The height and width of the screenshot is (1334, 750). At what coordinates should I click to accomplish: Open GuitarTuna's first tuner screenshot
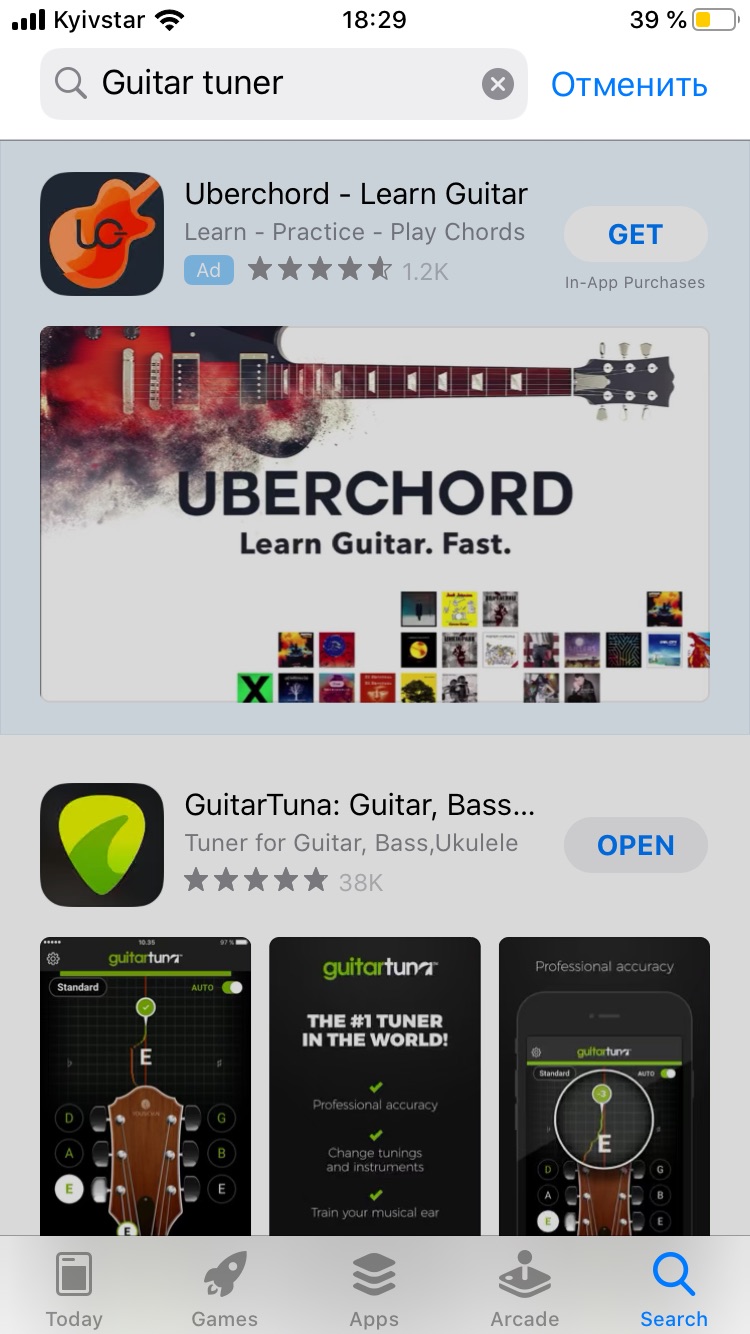coord(145,1085)
